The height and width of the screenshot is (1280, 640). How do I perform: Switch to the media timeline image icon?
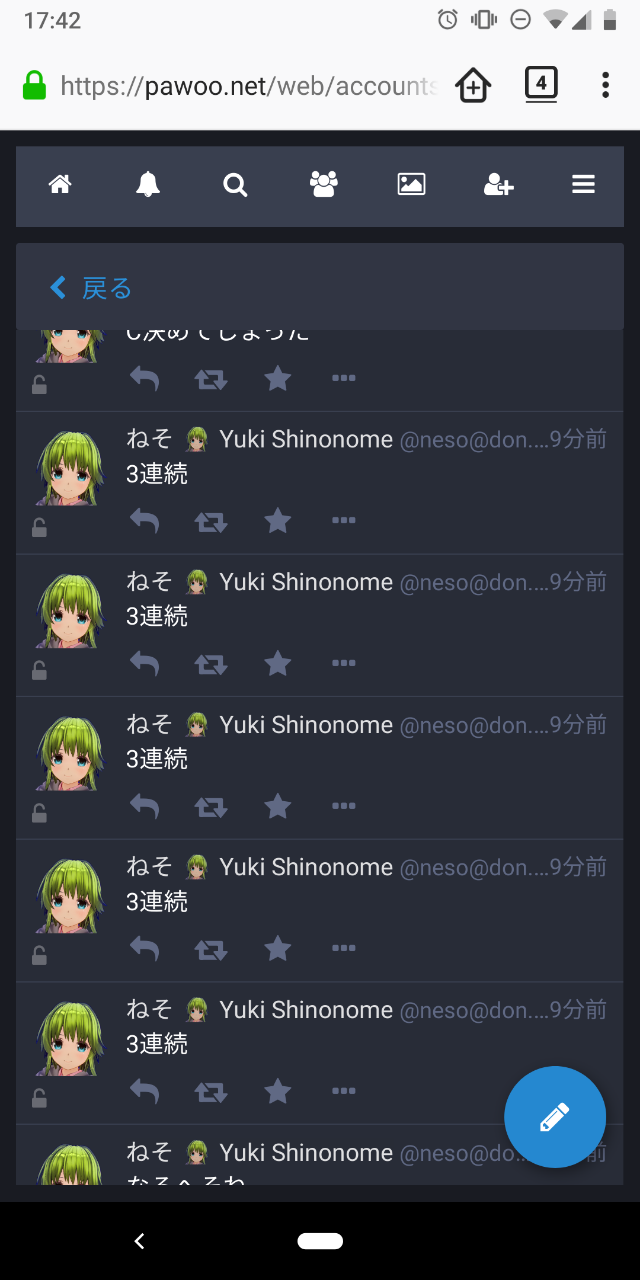[411, 184]
